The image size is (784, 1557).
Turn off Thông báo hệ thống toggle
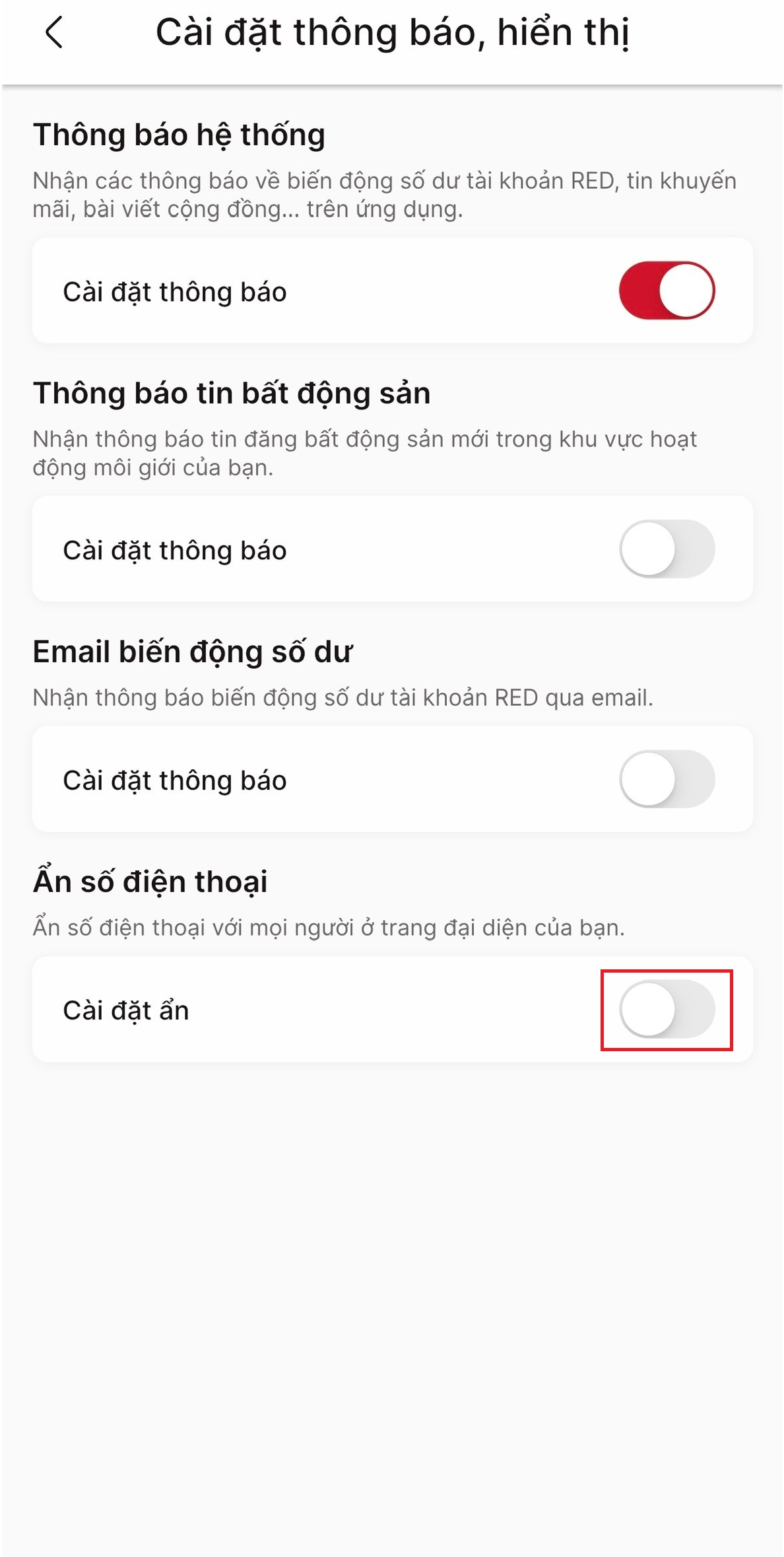pos(667,291)
